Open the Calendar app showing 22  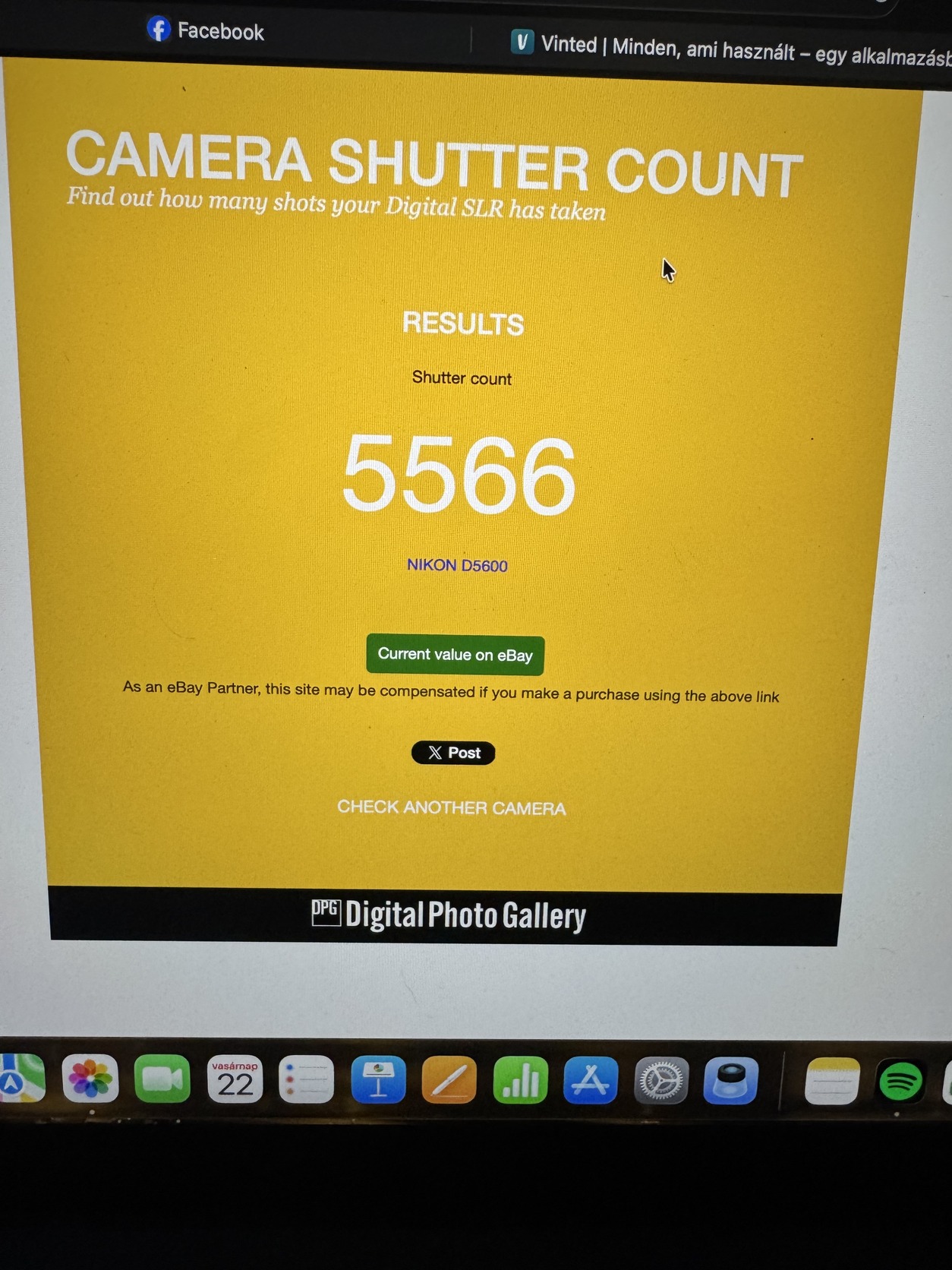[235, 1079]
